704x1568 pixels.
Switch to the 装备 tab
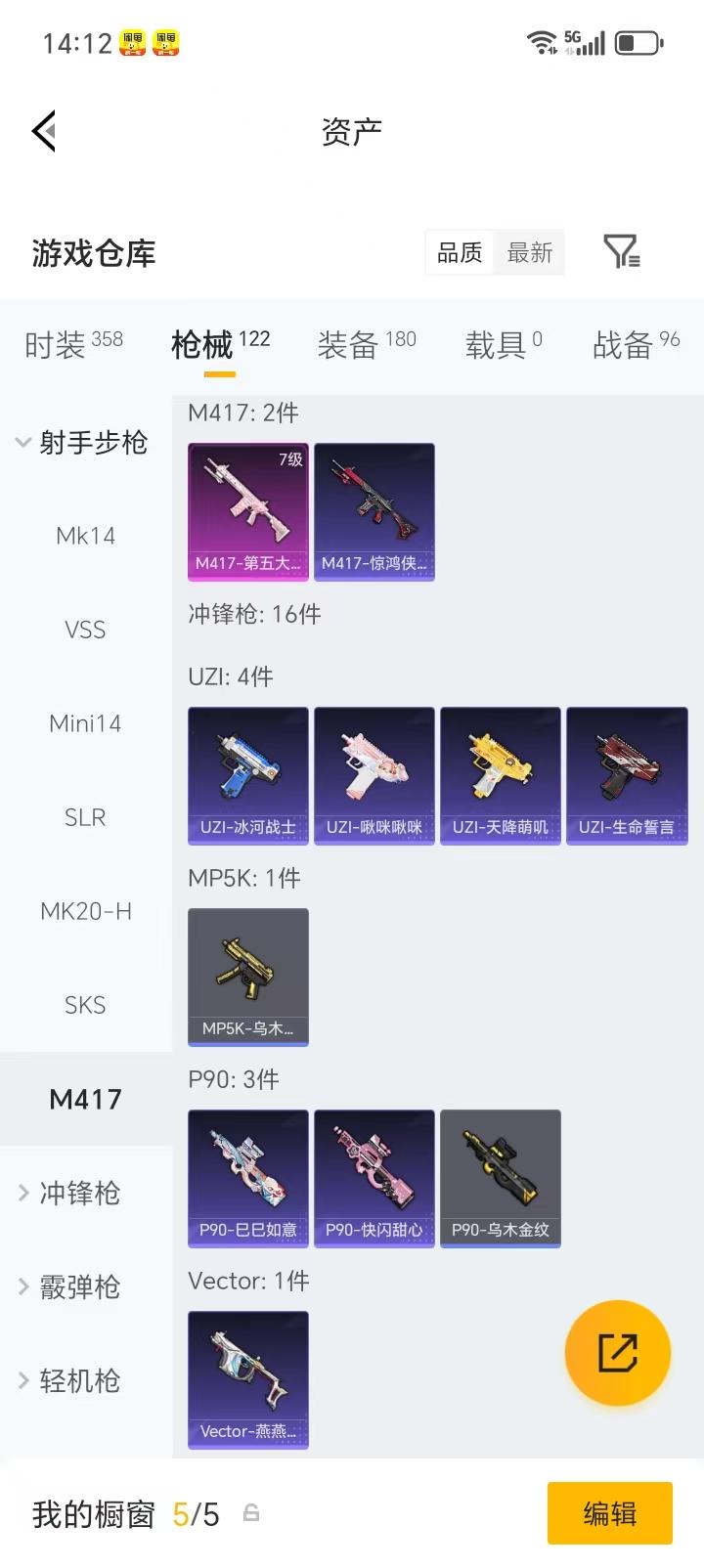click(366, 344)
